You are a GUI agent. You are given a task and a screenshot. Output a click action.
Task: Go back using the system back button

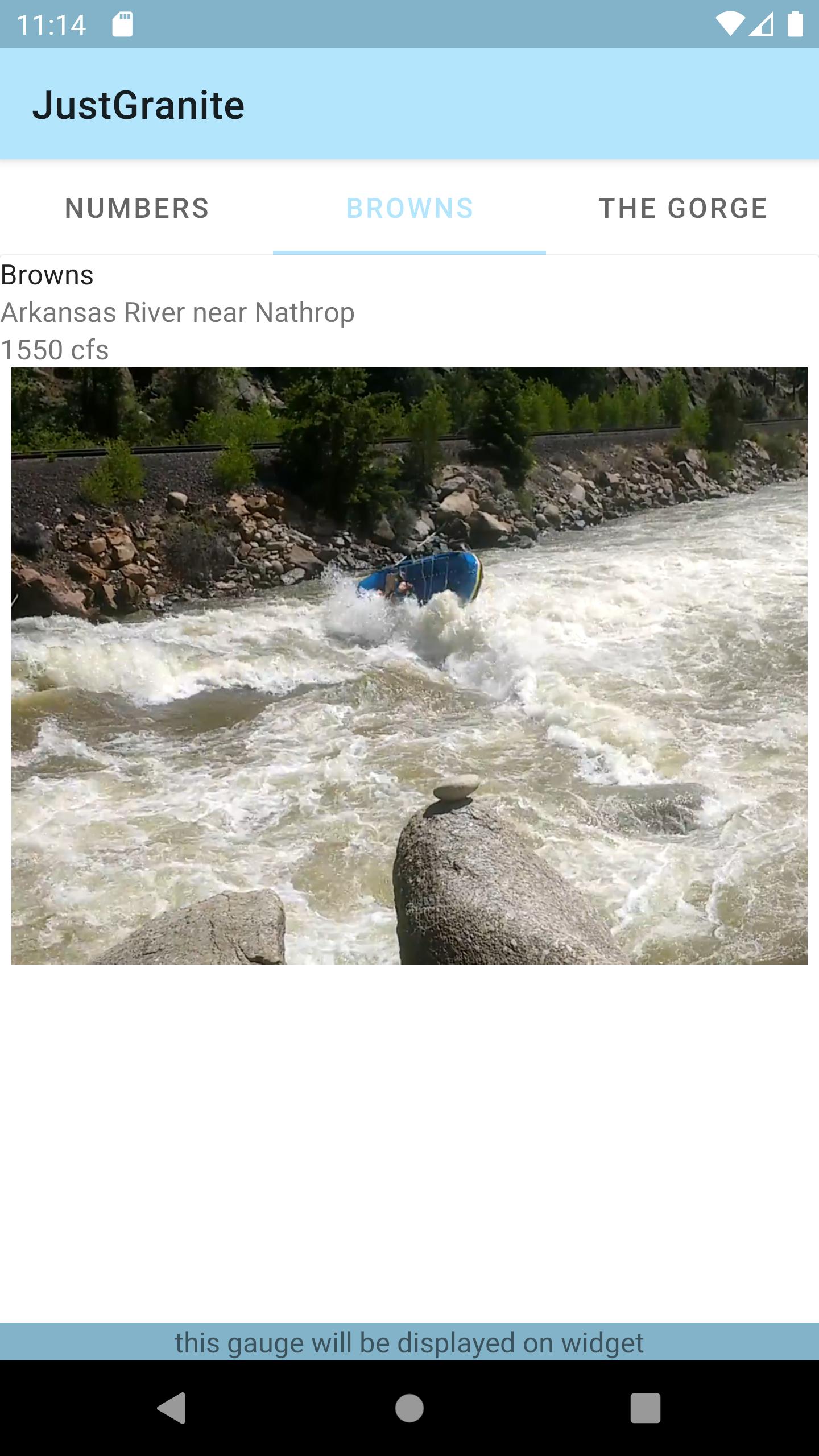click(172, 1408)
